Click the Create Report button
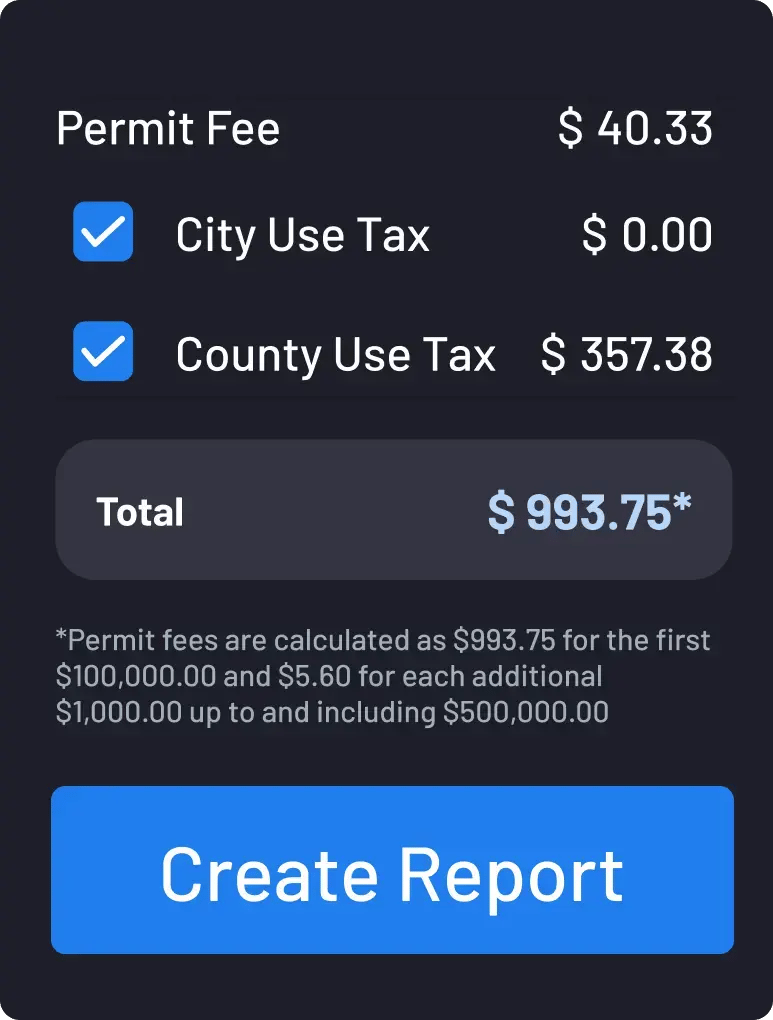This screenshot has height=1020, width=773. coord(392,872)
